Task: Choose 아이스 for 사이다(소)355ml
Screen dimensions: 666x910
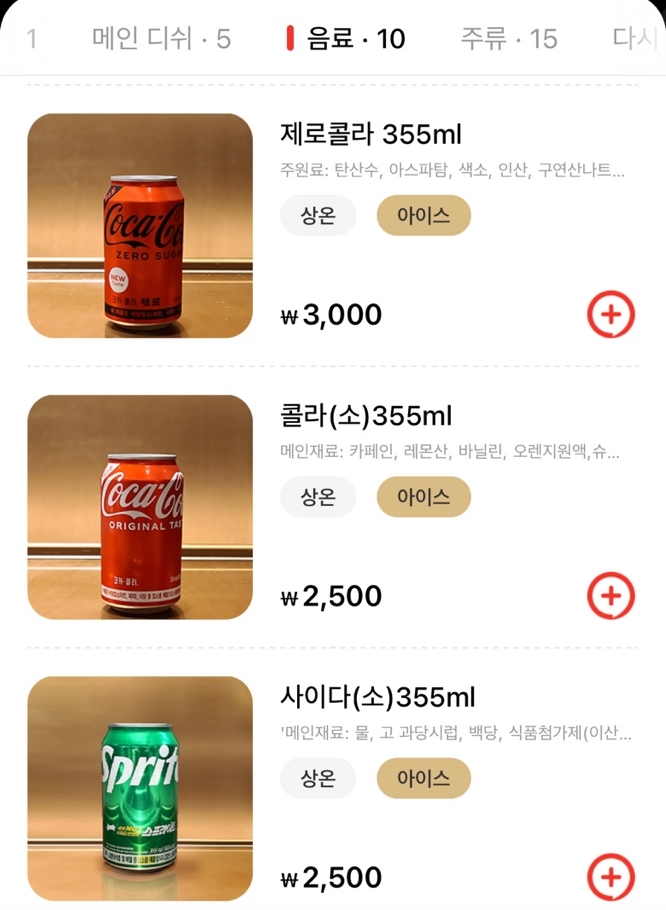Action: click(423, 778)
